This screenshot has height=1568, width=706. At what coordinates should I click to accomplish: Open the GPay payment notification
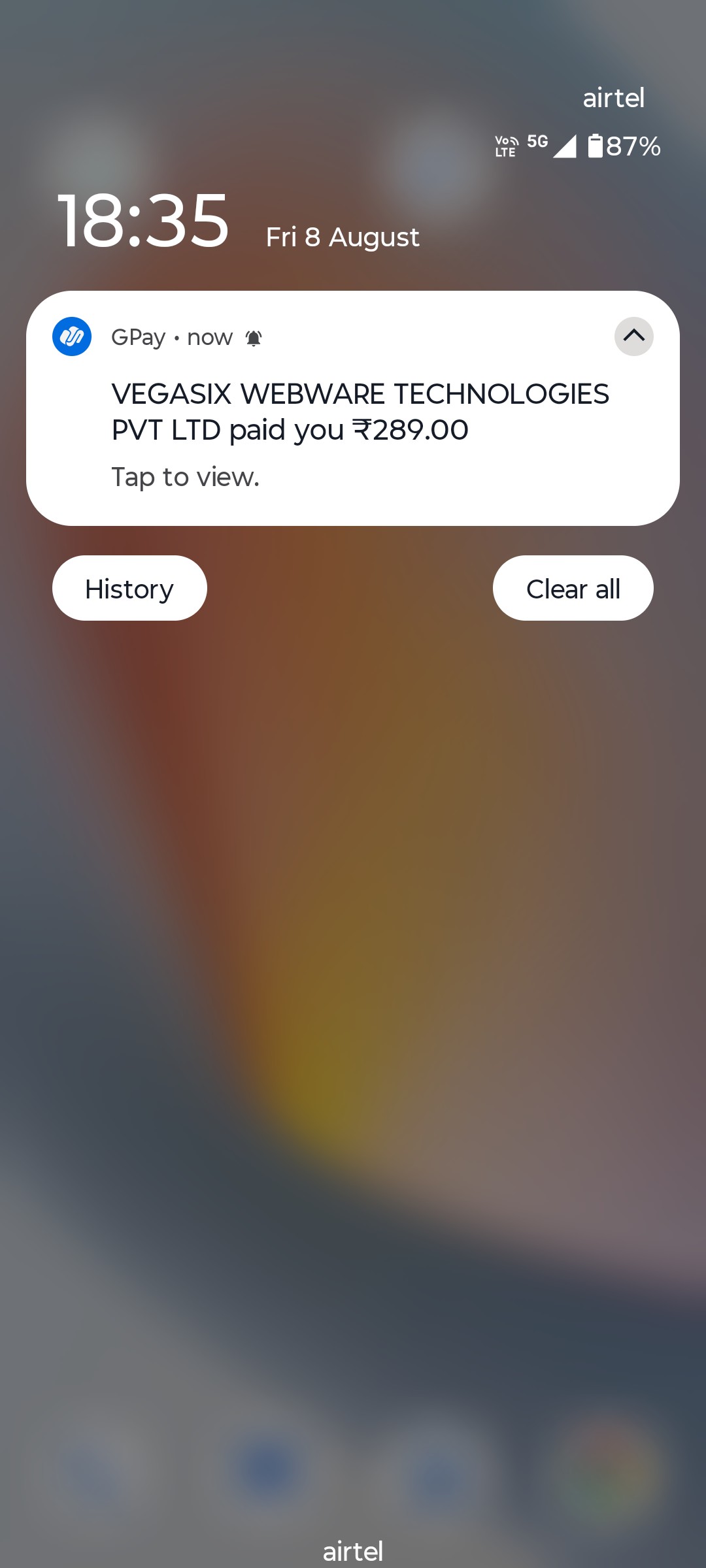pos(353,418)
